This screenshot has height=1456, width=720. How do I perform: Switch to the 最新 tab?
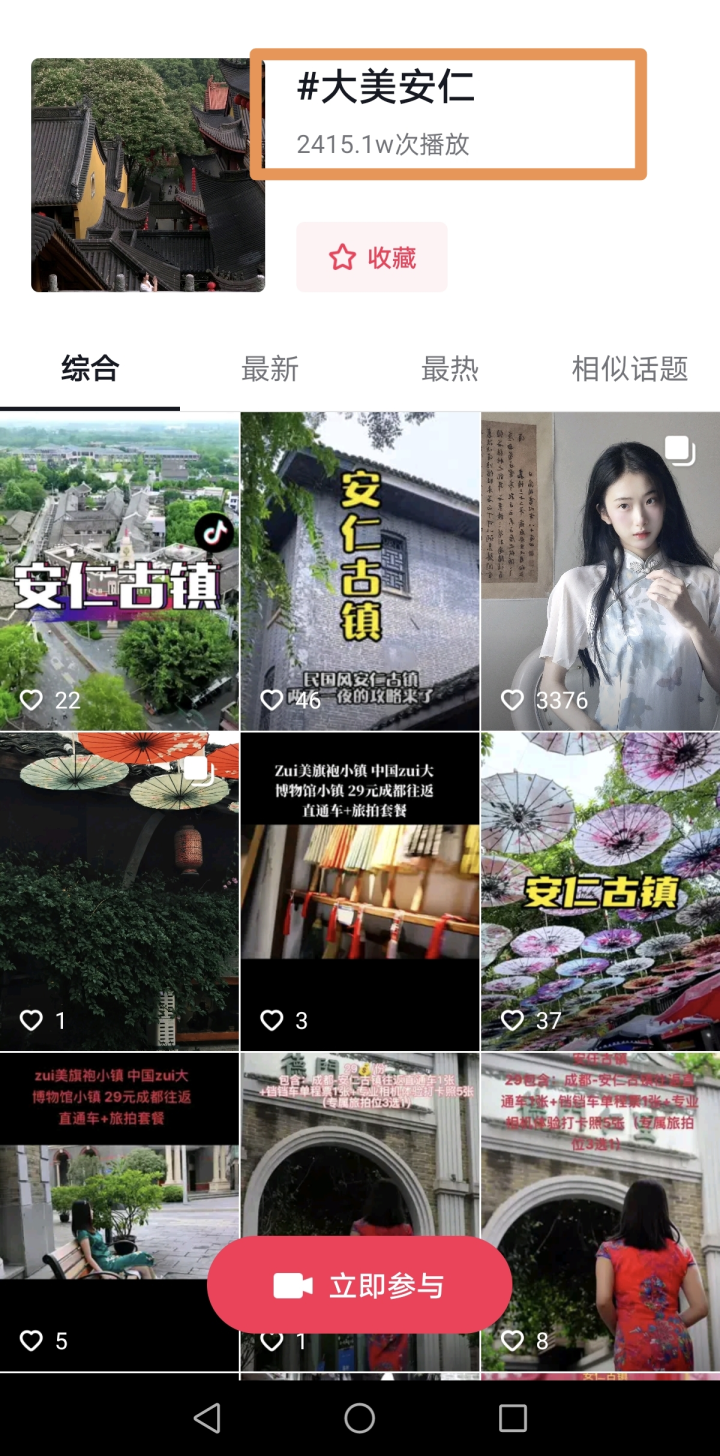tap(270, 369)
